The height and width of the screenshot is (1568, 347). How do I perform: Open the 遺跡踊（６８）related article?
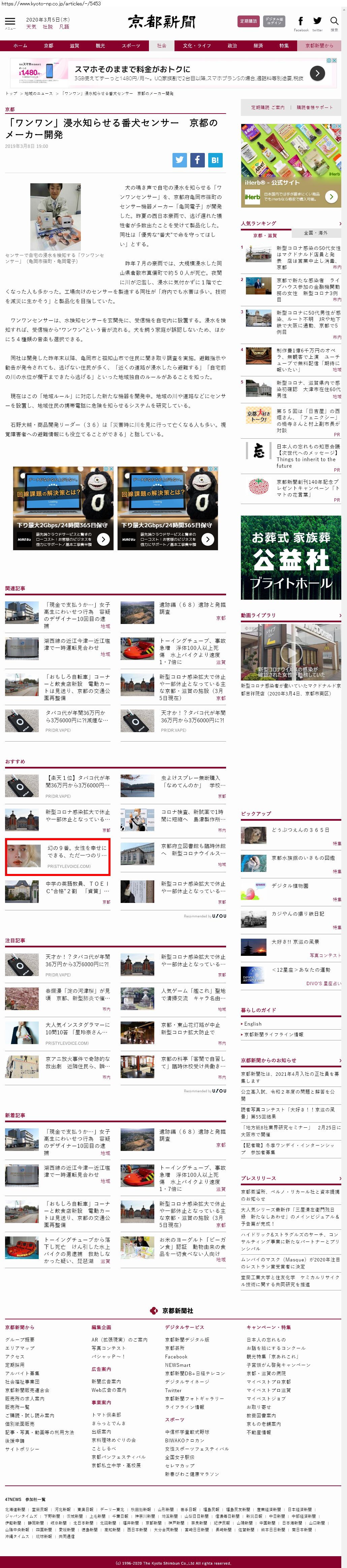tap(192, 607)
